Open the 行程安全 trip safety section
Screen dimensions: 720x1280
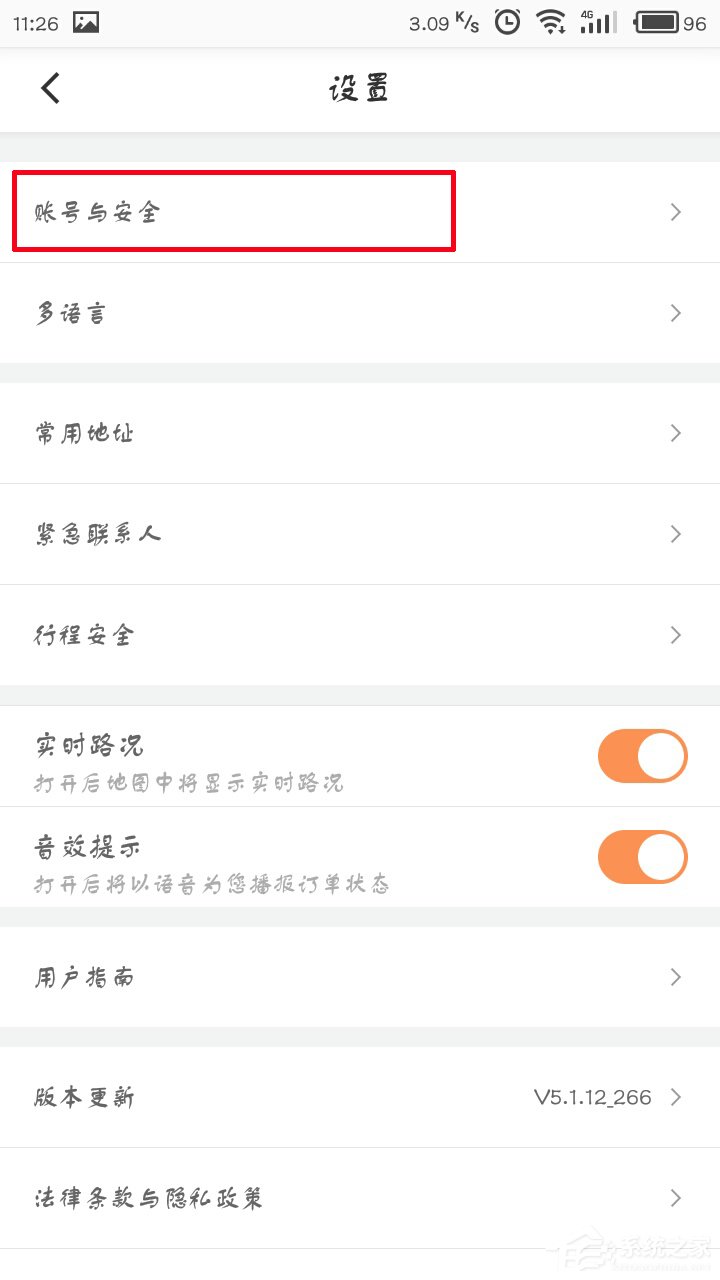200,636
